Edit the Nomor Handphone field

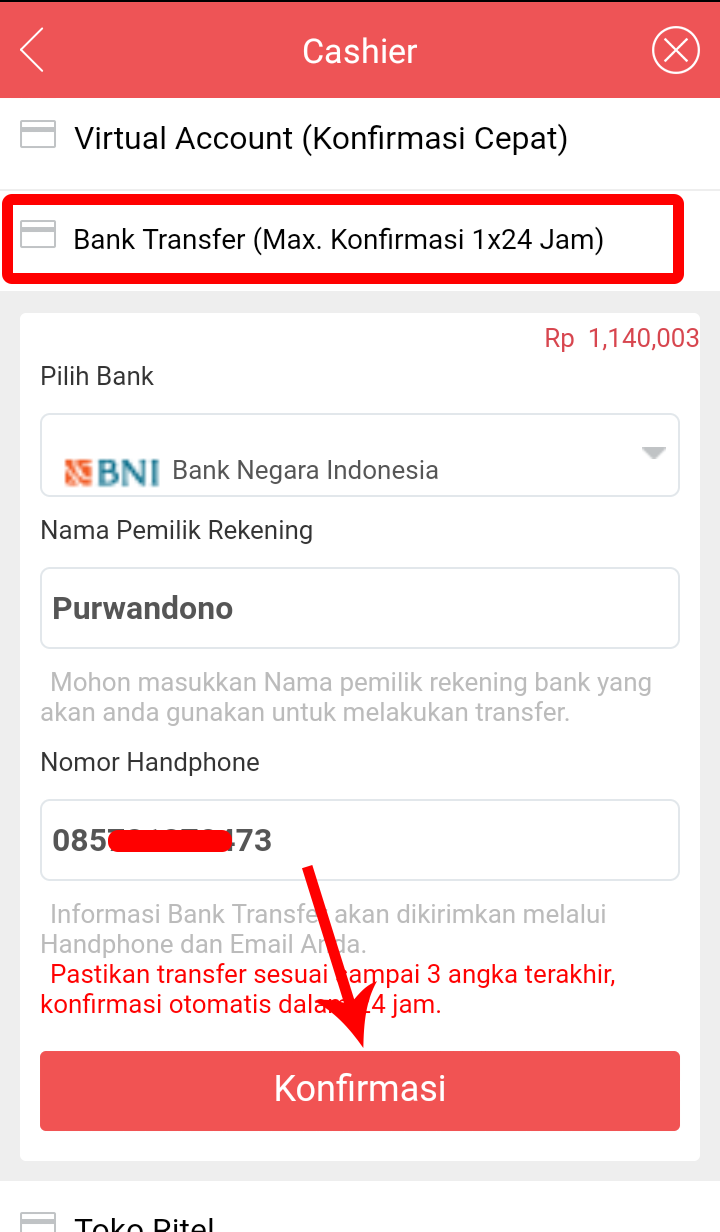tap(360, 840)
